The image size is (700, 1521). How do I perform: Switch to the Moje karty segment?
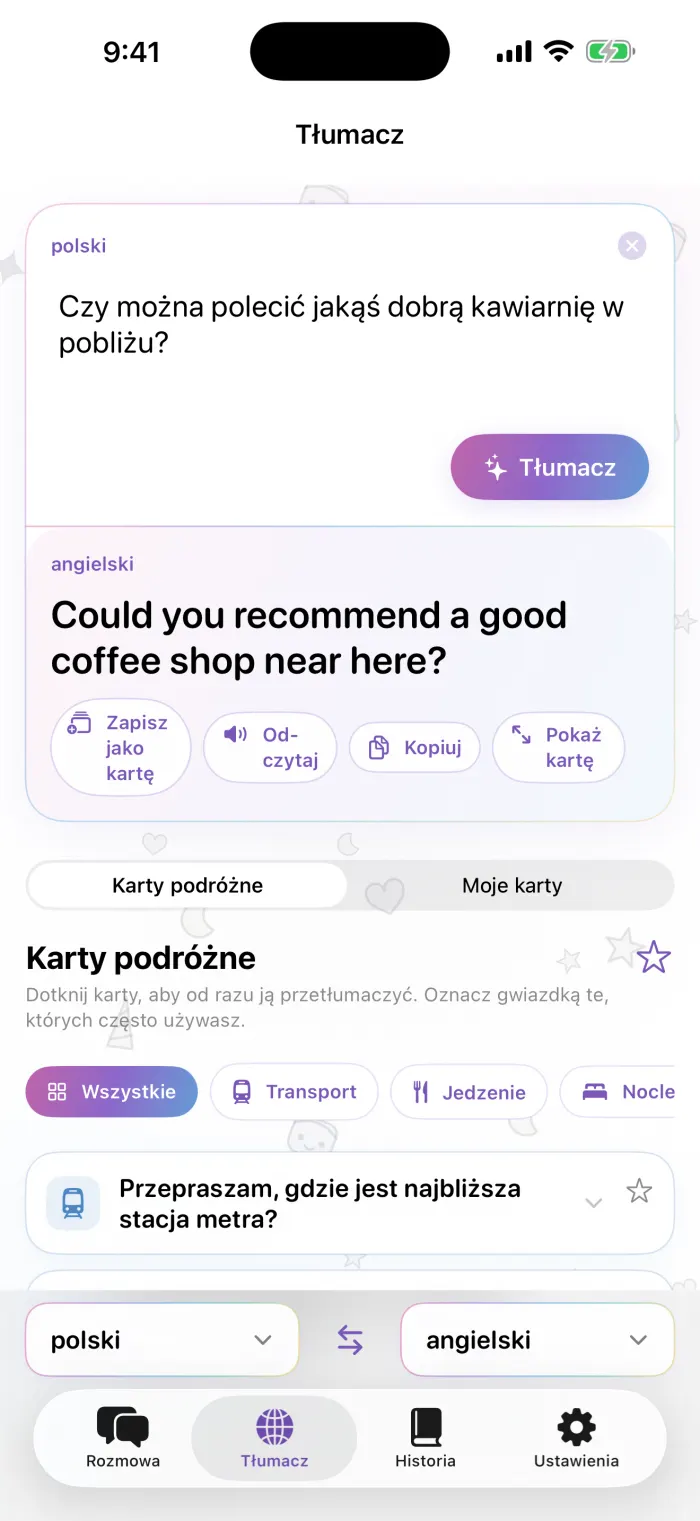pos(512,885)
